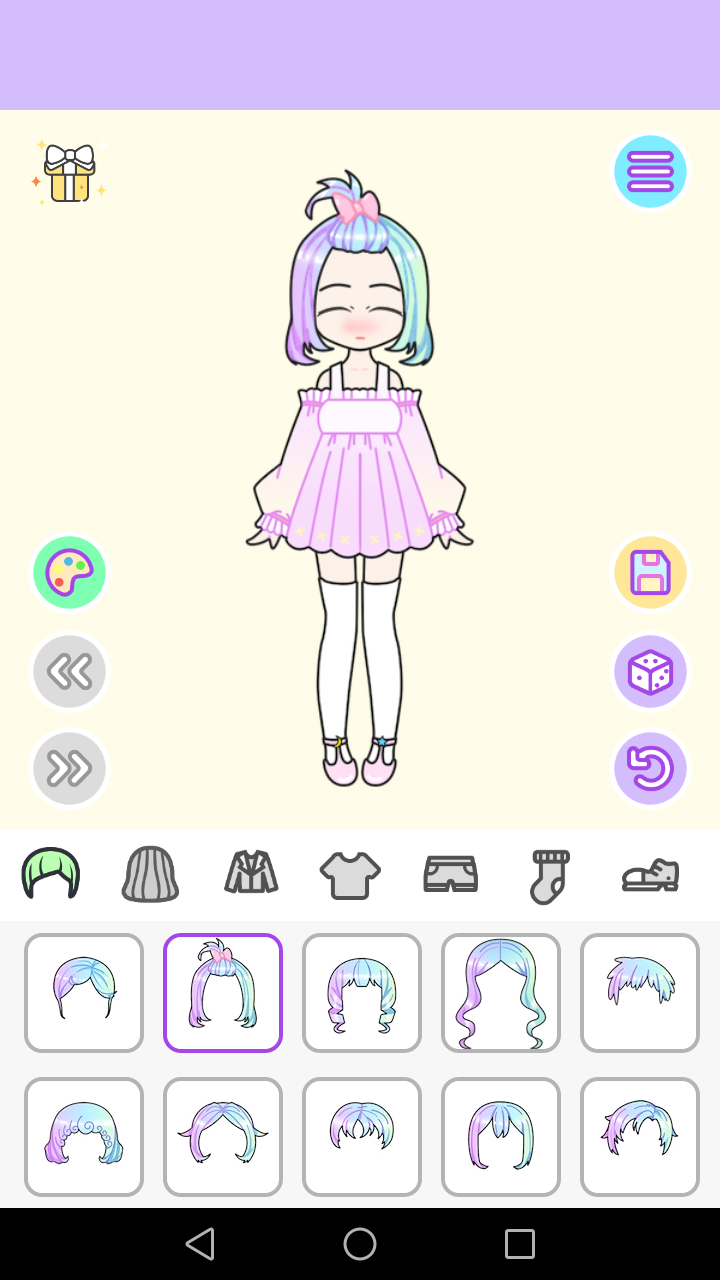Select the spiky short hairstyle thumbnail
This screenshot has width=720, height=1280.
(x=639, y=992)
